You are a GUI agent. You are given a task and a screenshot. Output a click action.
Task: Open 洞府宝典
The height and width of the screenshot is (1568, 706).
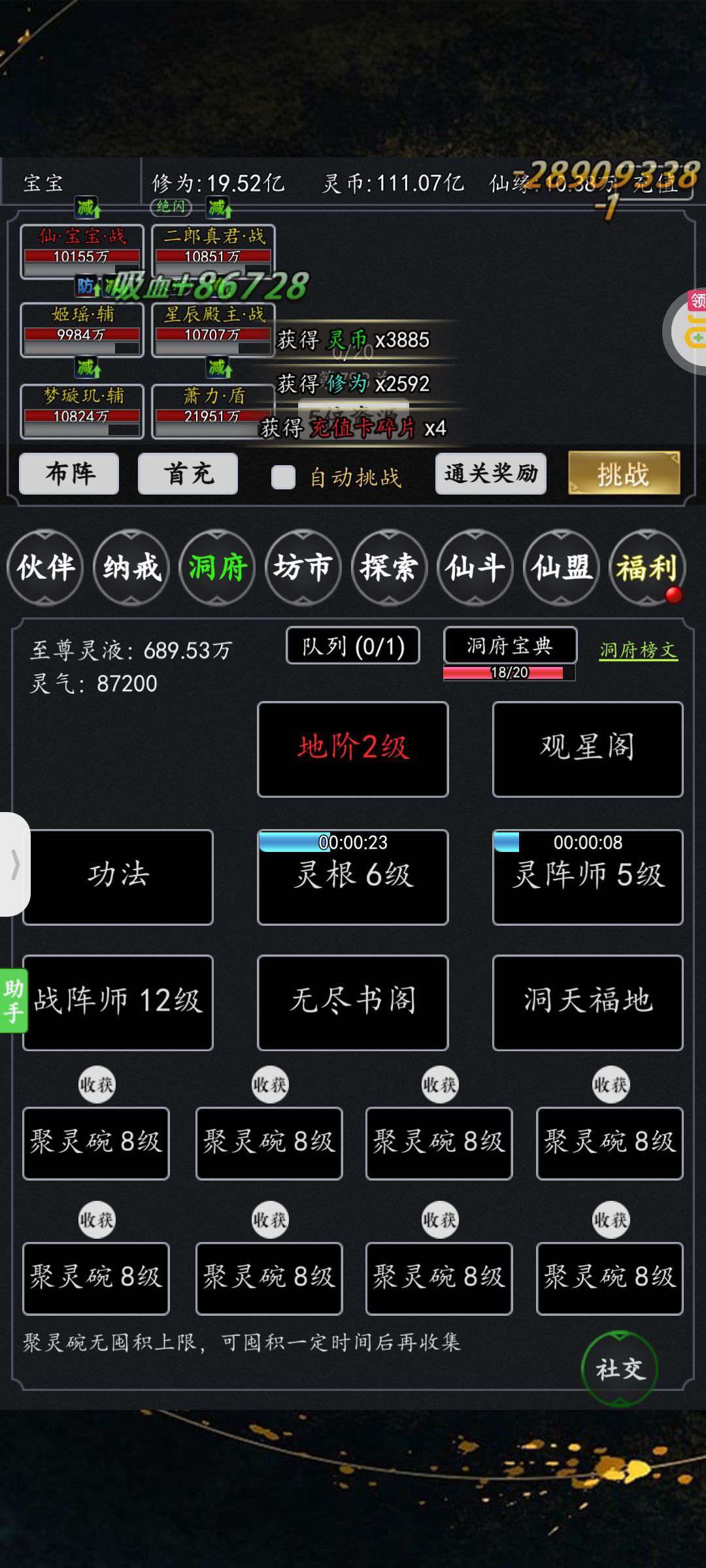click(510, 646)
